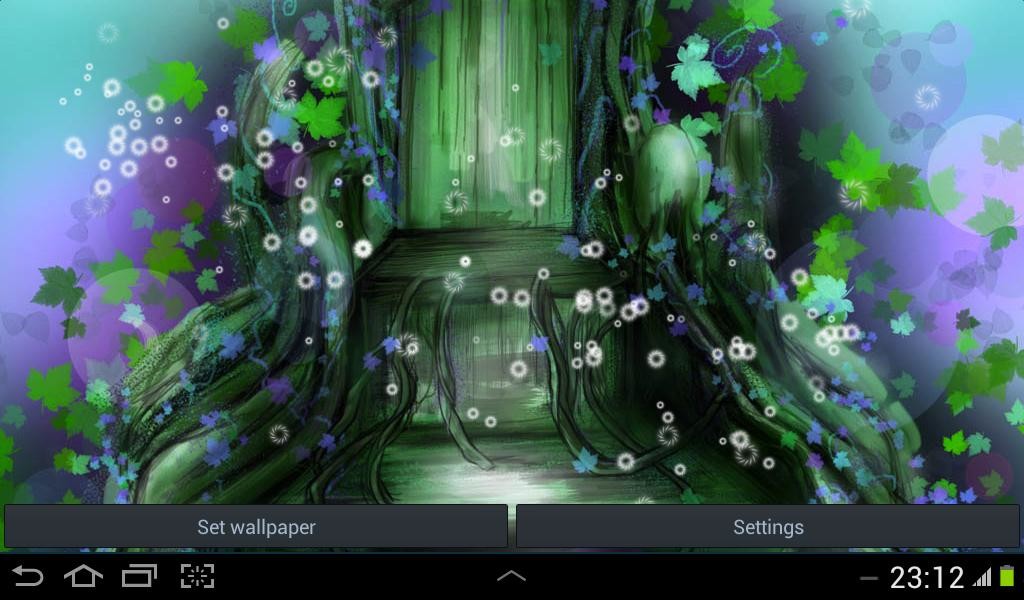The image size is (1024, 600).
Task: Tap the Set wallpaper button
Action: [256, 527]
